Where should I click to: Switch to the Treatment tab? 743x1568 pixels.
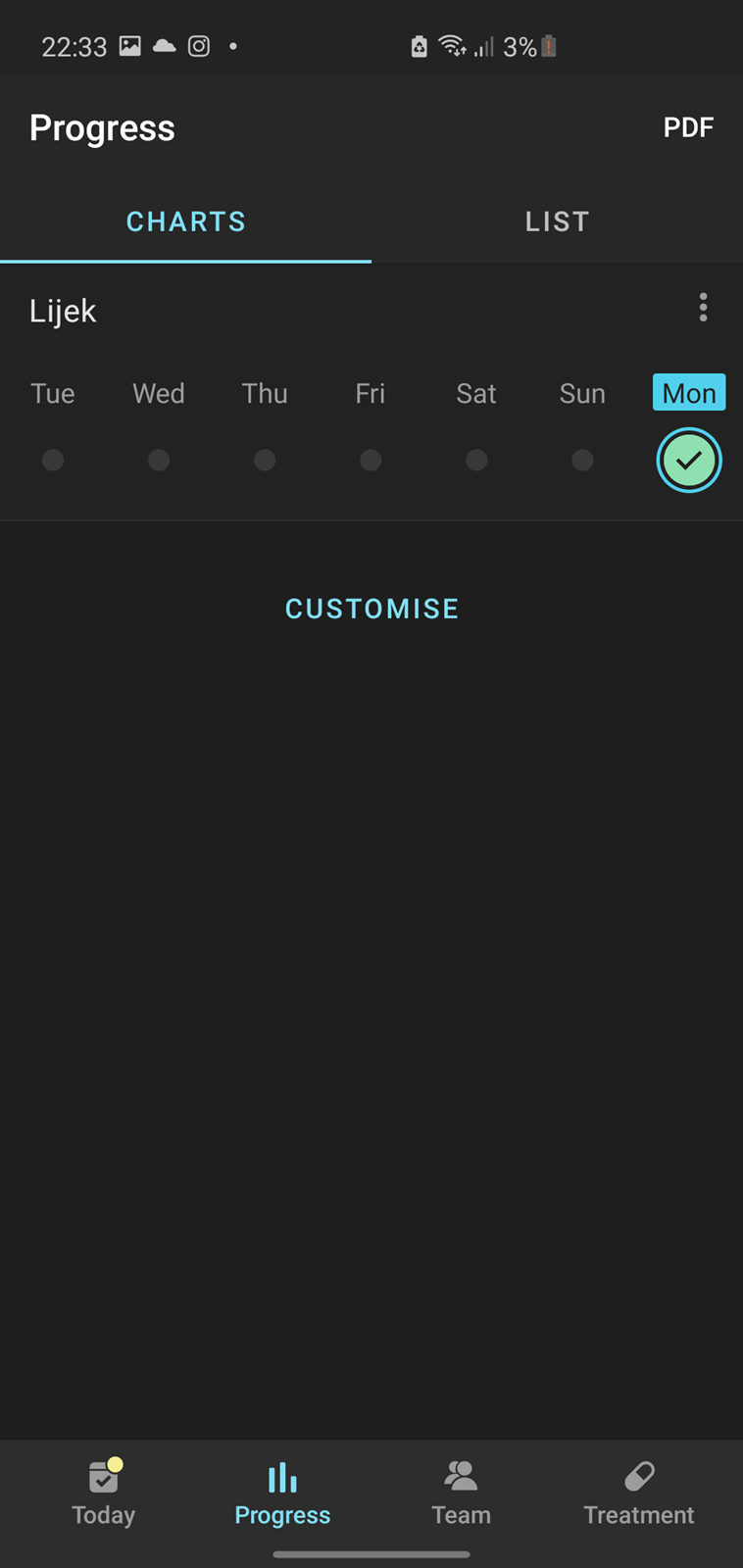coord(639,1494)
